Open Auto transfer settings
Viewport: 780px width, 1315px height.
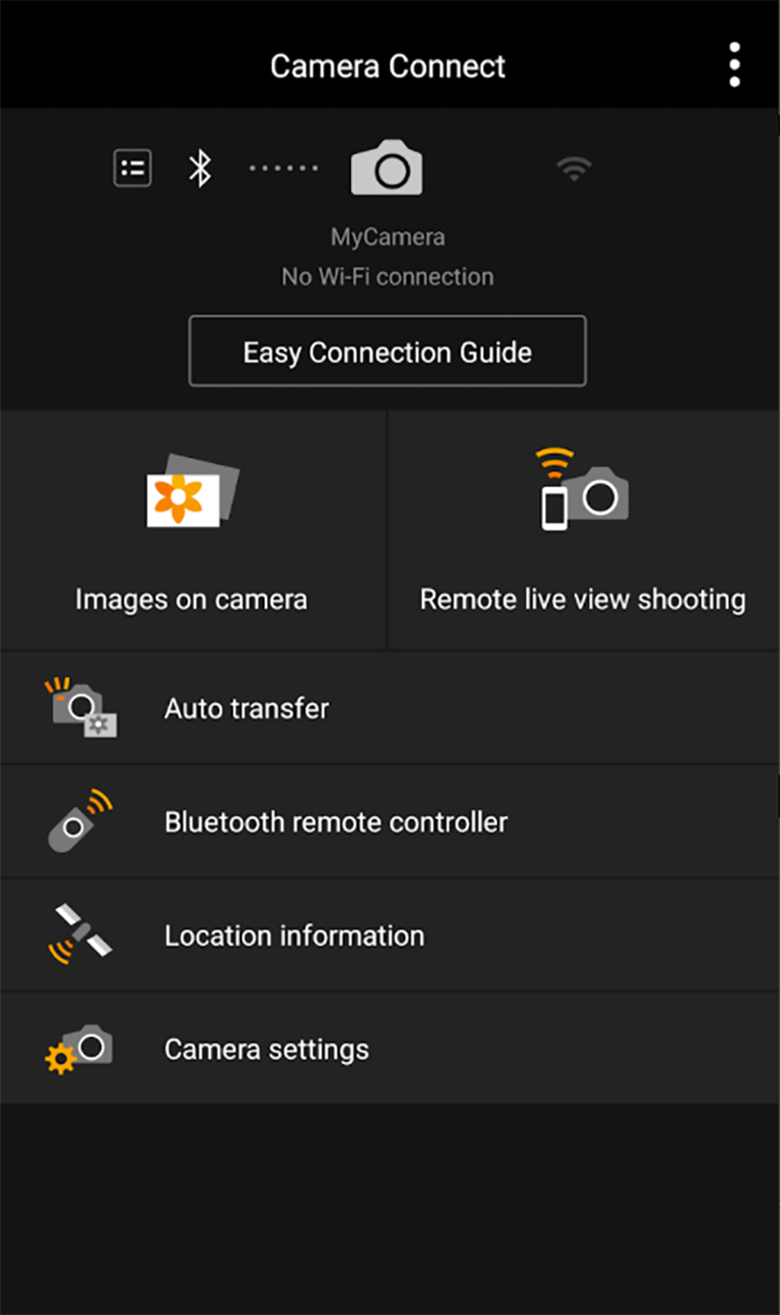pos(389,708)
